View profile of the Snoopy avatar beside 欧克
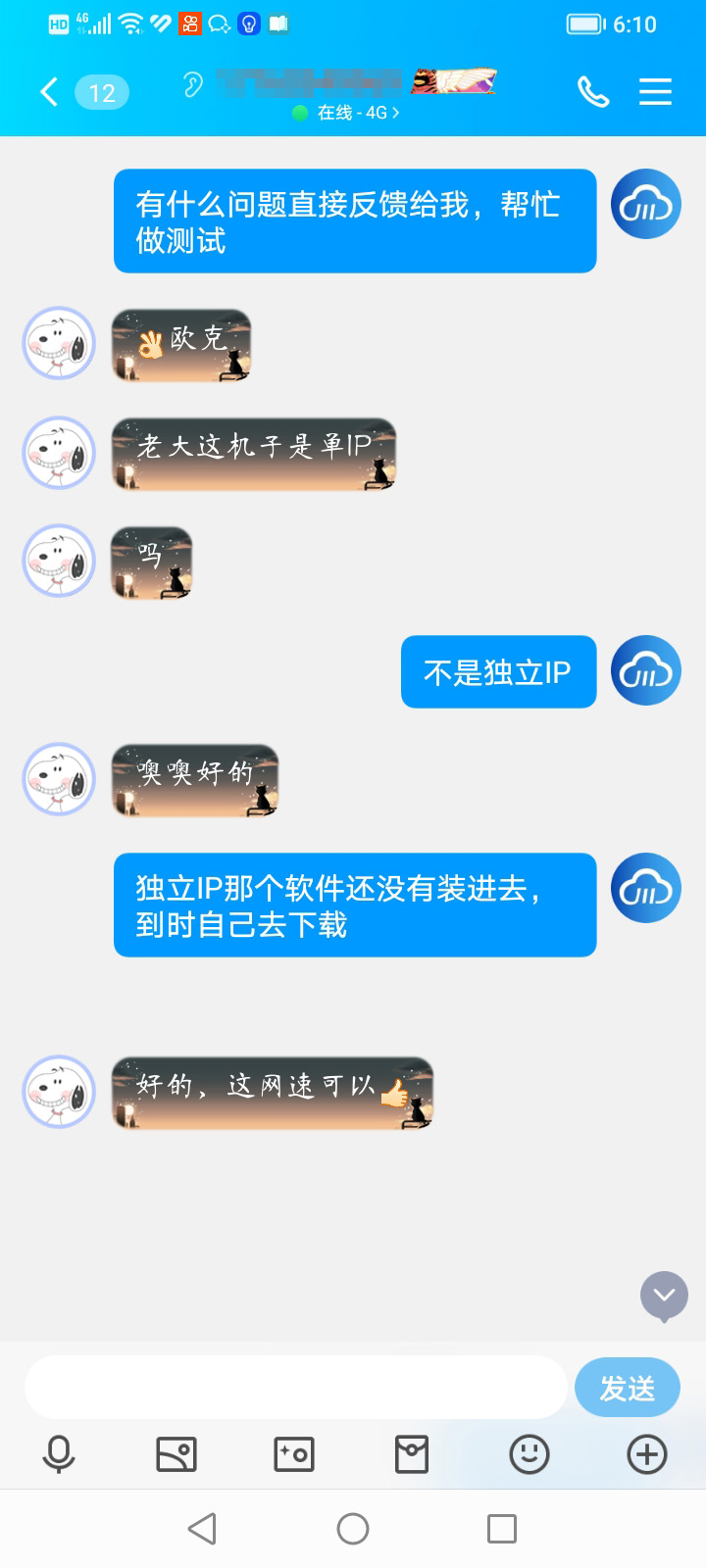This screenshot has width=706, height=1568. point(59,343)
